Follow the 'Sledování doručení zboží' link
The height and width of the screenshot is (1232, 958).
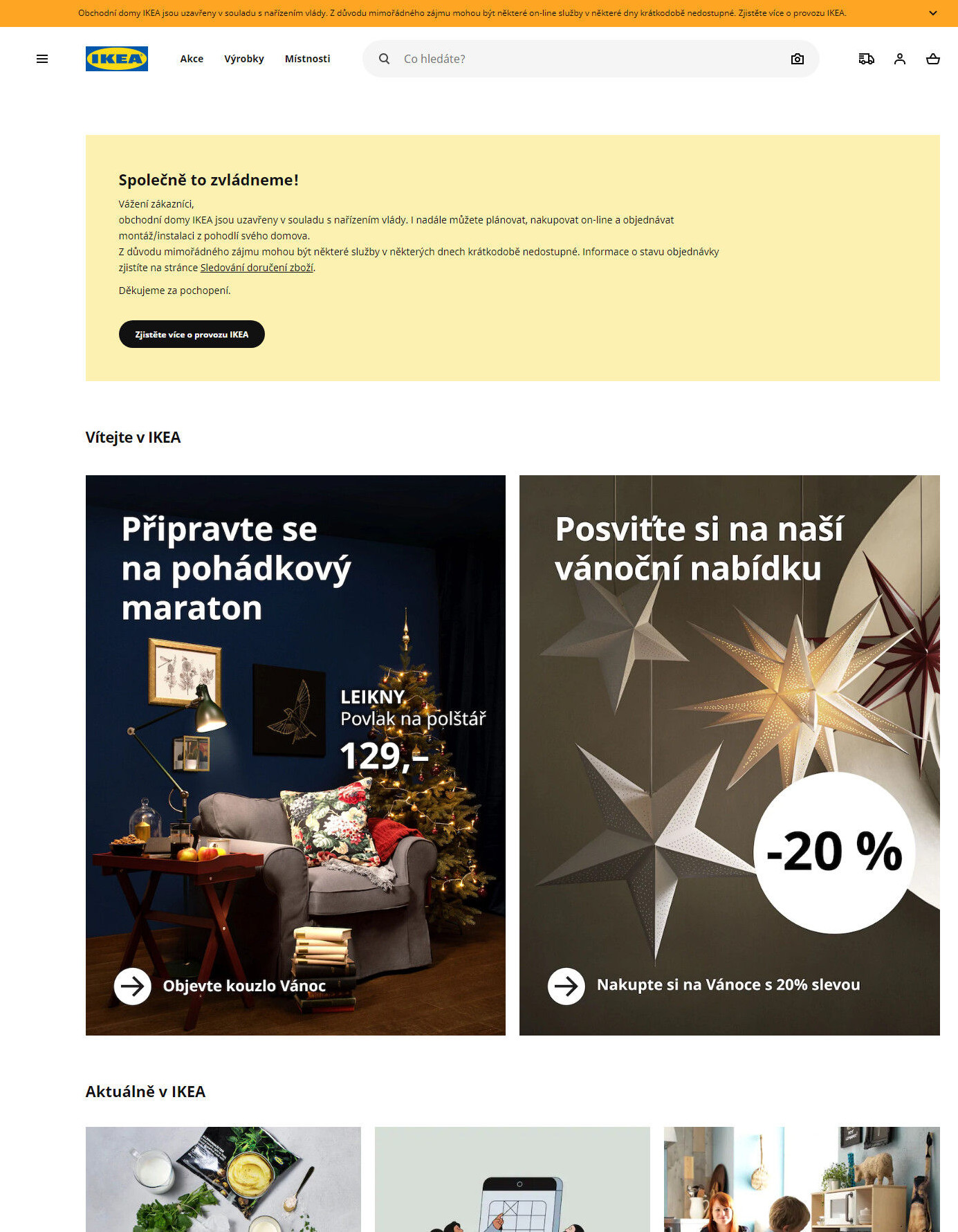click(x=257, y=268)
